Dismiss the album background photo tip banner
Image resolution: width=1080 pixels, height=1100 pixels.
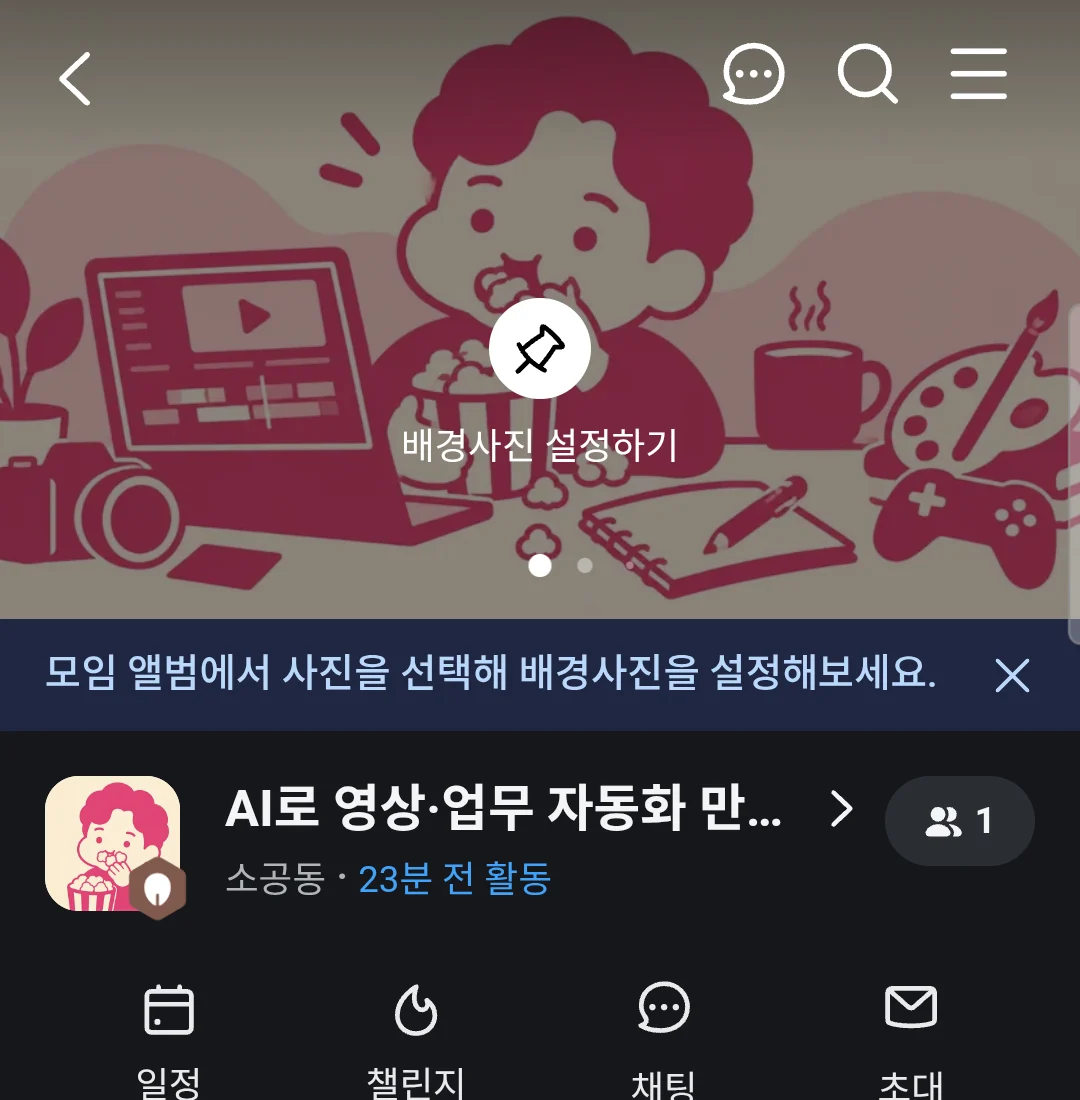[x=1012, y=676]
